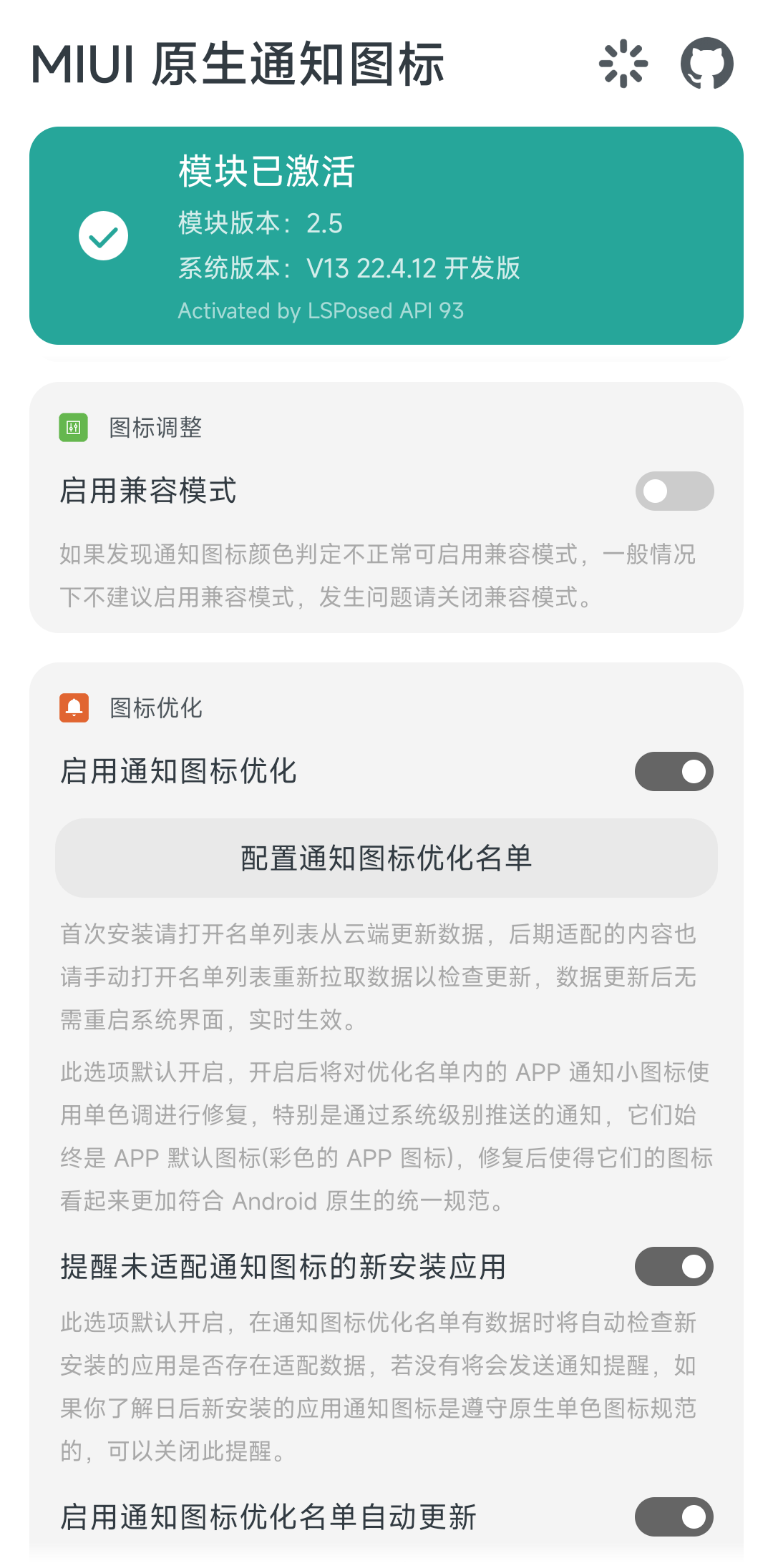Click the 系统版本 V13 text line
Viewport: 773px width, 1568px height.
tap(349, 268)
